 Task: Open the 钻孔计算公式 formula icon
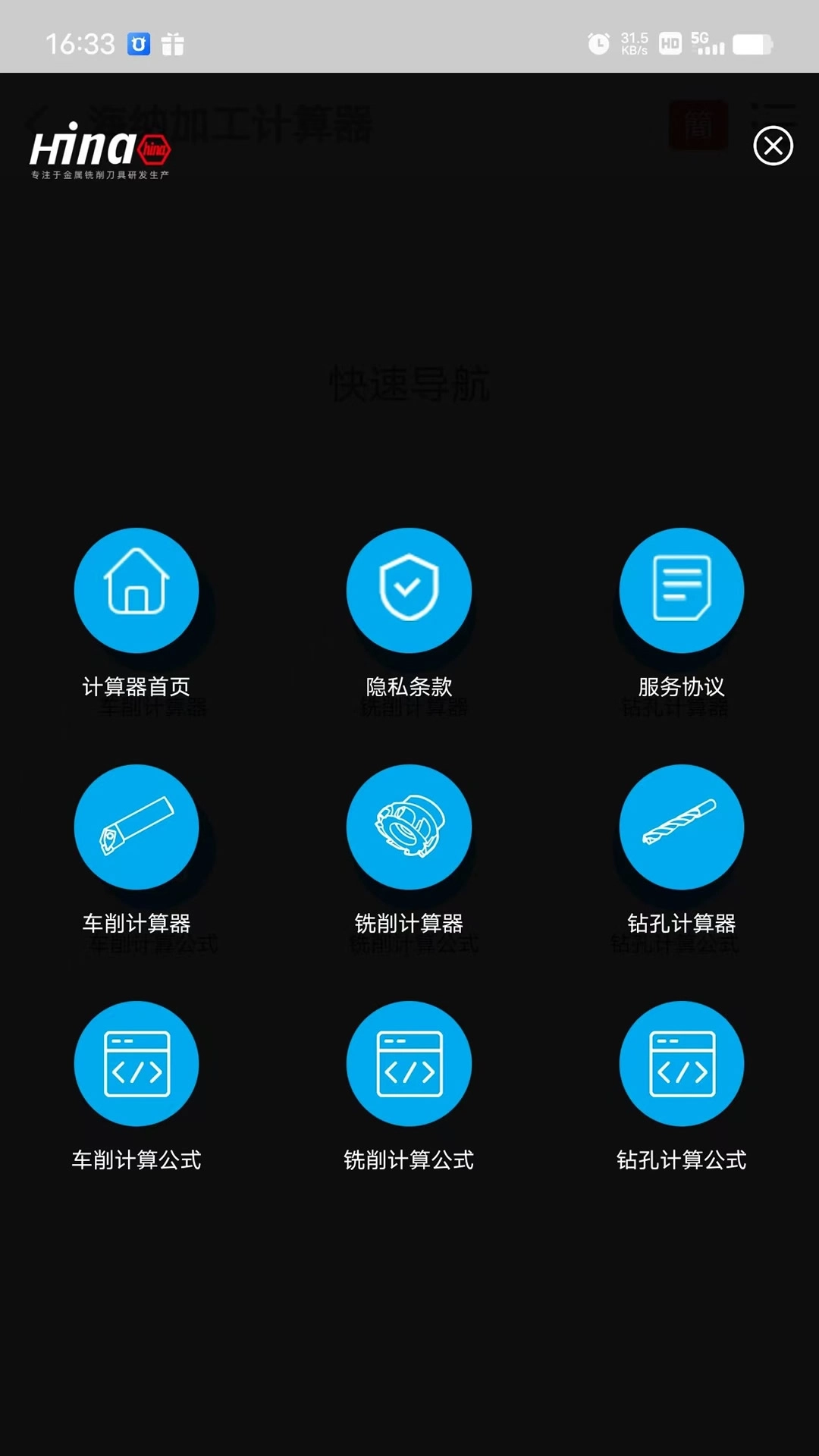point(681,1063)
